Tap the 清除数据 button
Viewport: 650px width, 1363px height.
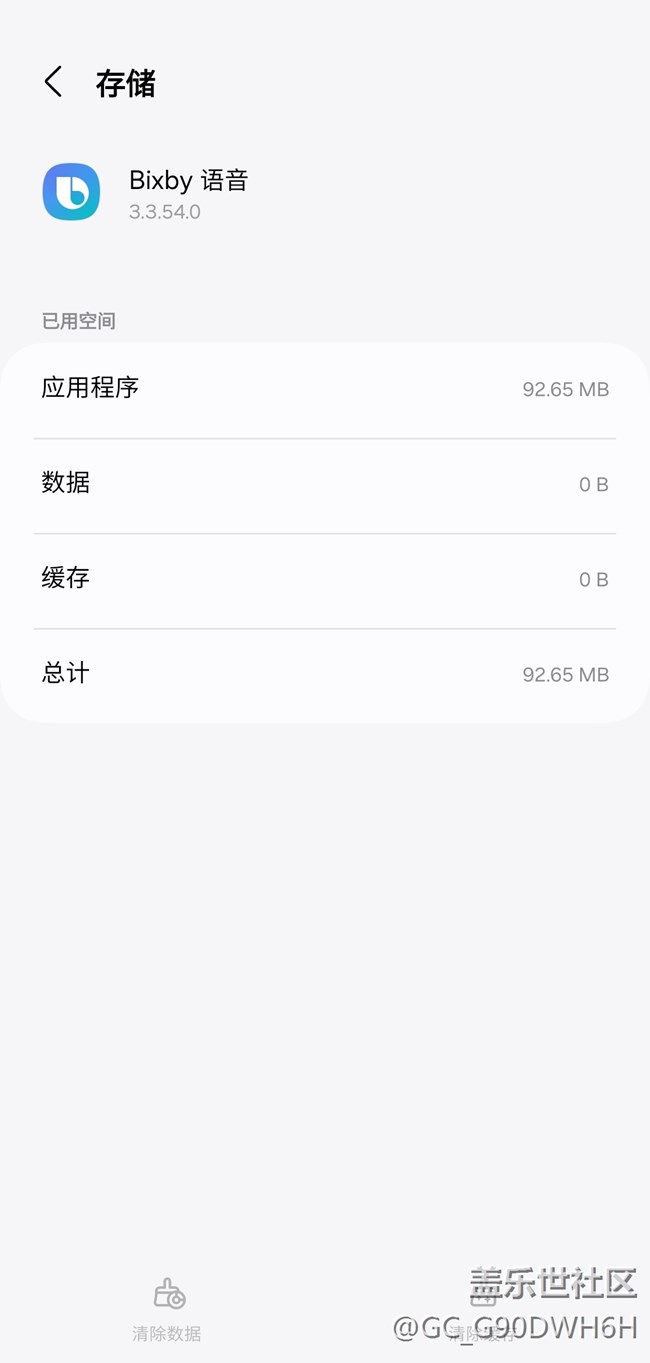tap(167, 1308)
